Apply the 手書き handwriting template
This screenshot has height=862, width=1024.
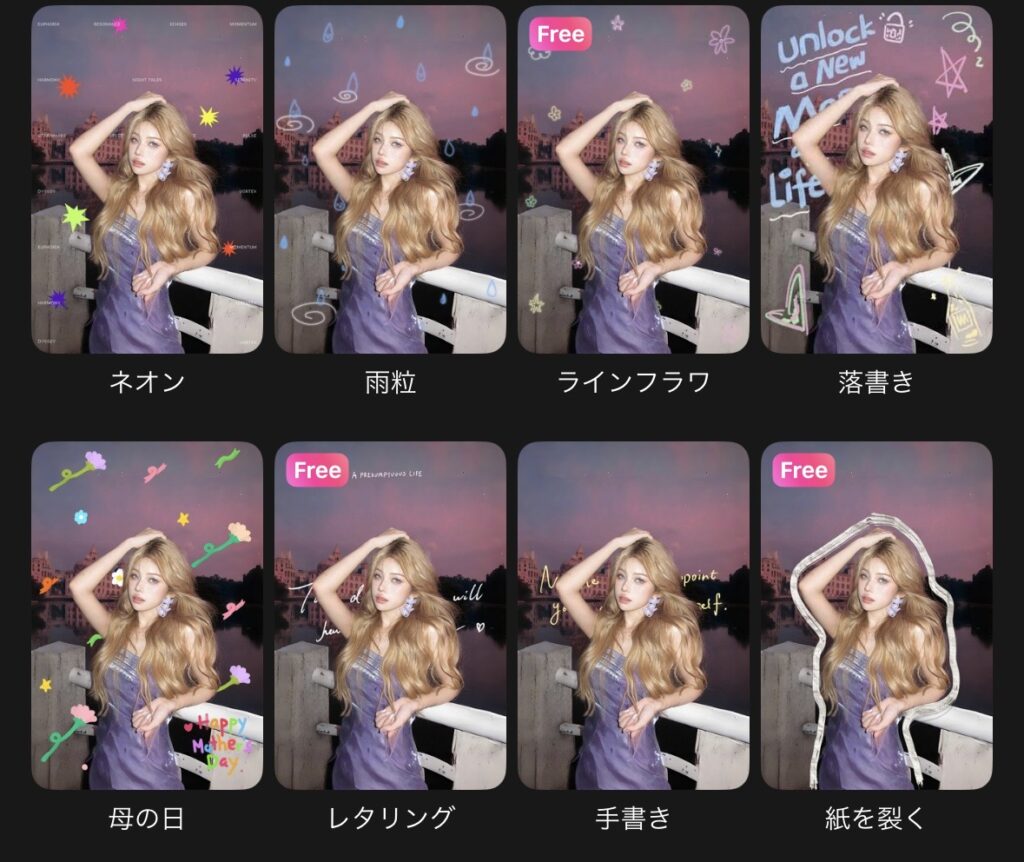tap(634, 615)
